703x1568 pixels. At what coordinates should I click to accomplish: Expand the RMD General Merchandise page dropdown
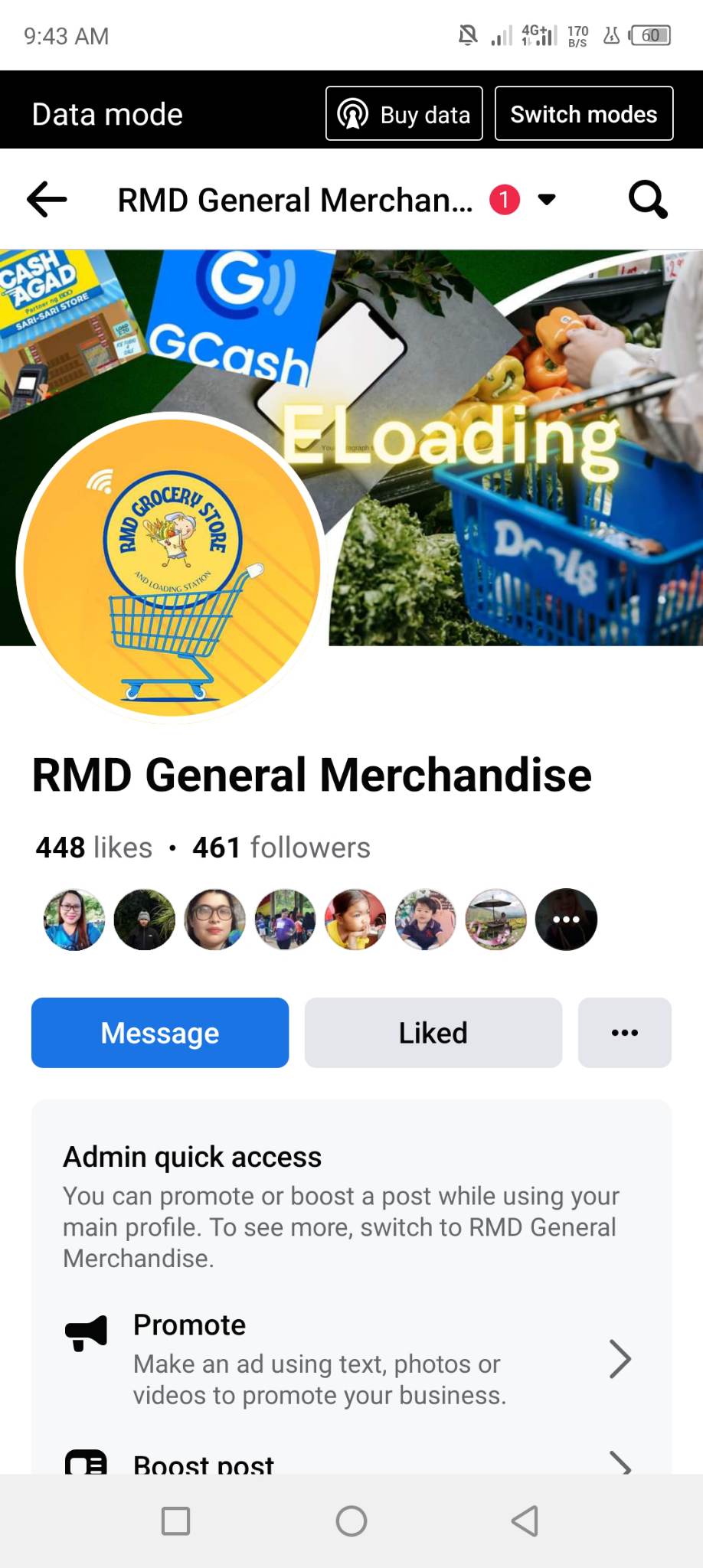[547, 200]
